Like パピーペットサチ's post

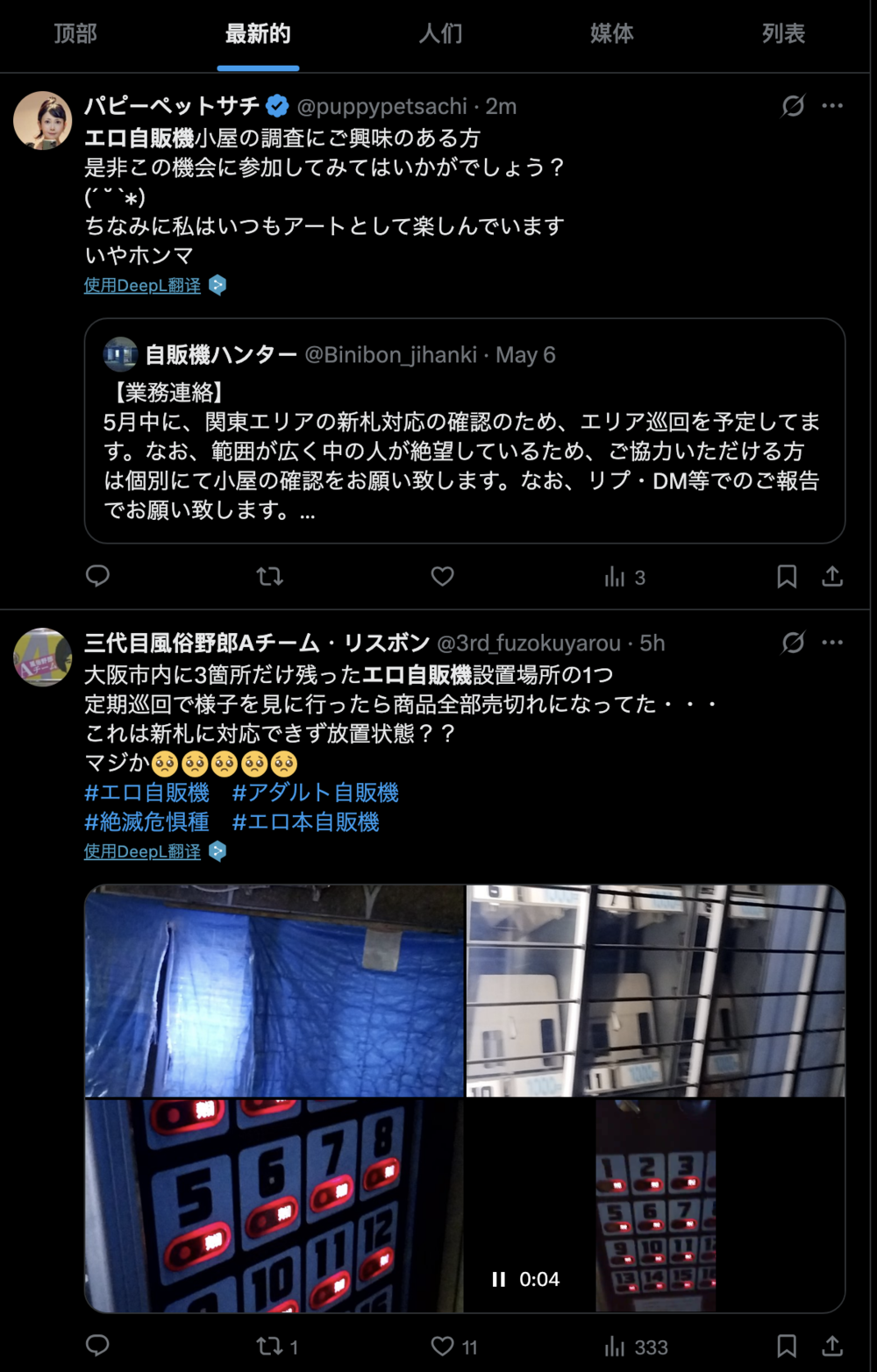point(443,576)
